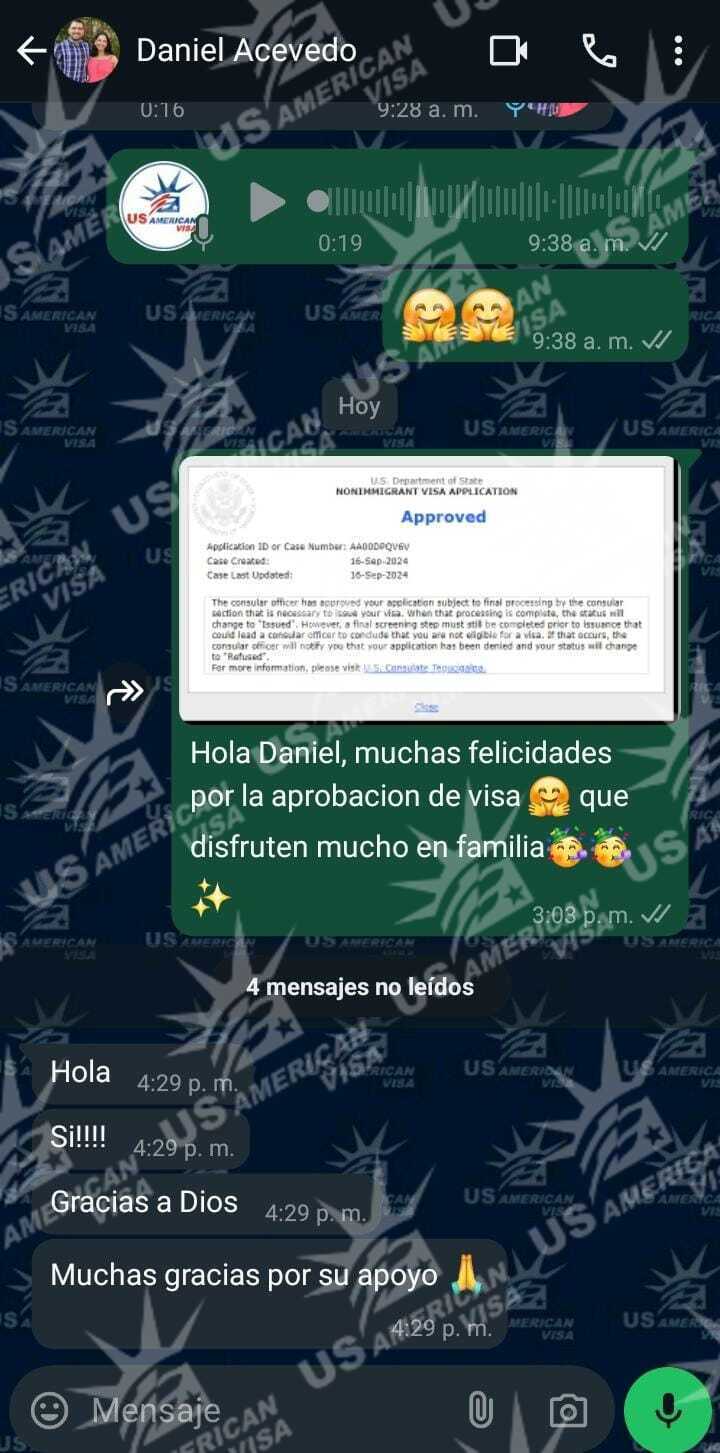Screen dimensions: 720x1453
Task: Tap the microphone to record audio
Action: point(667,1411)
